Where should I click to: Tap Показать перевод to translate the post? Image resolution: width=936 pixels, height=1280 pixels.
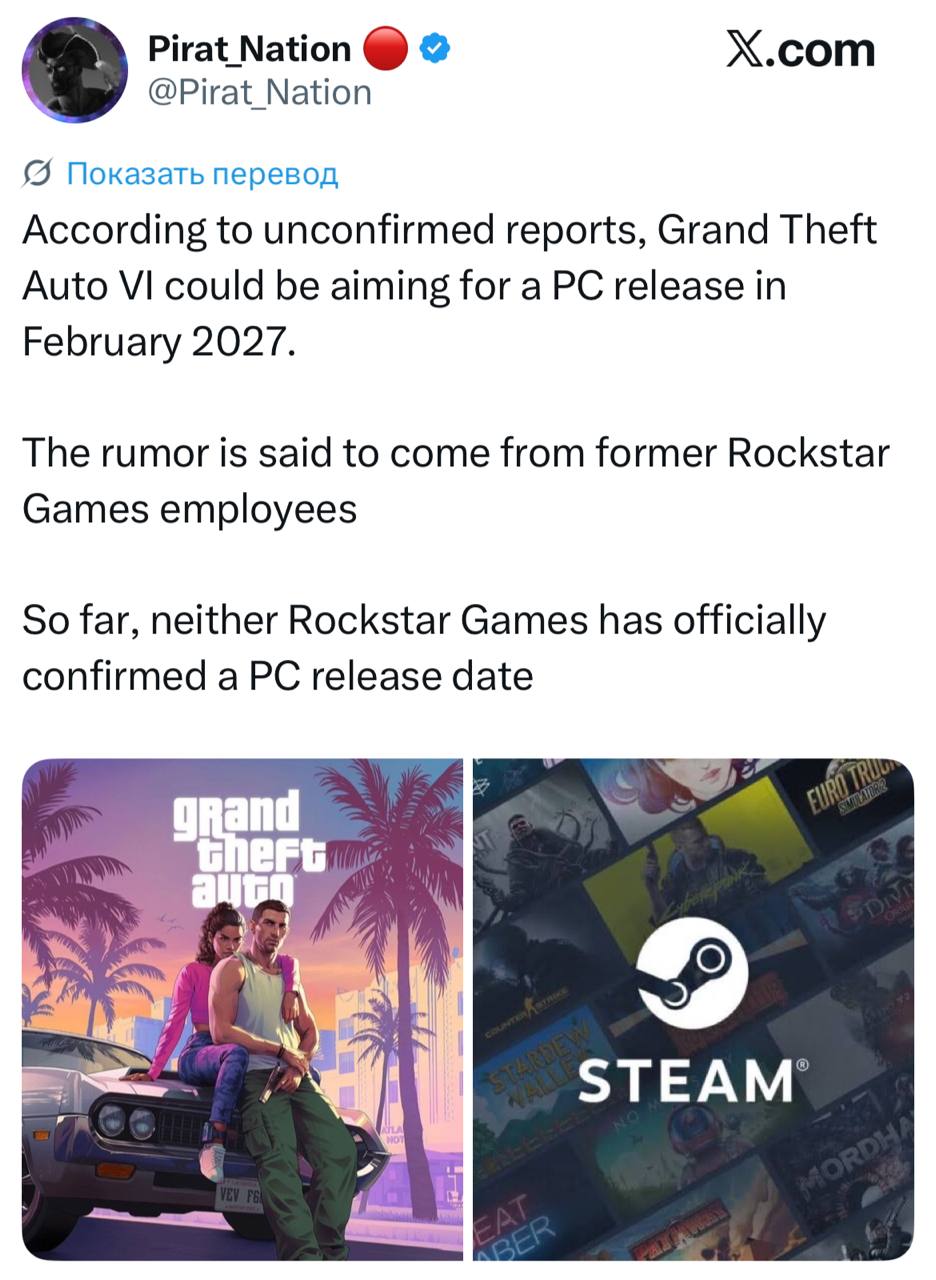pos(201,174)
